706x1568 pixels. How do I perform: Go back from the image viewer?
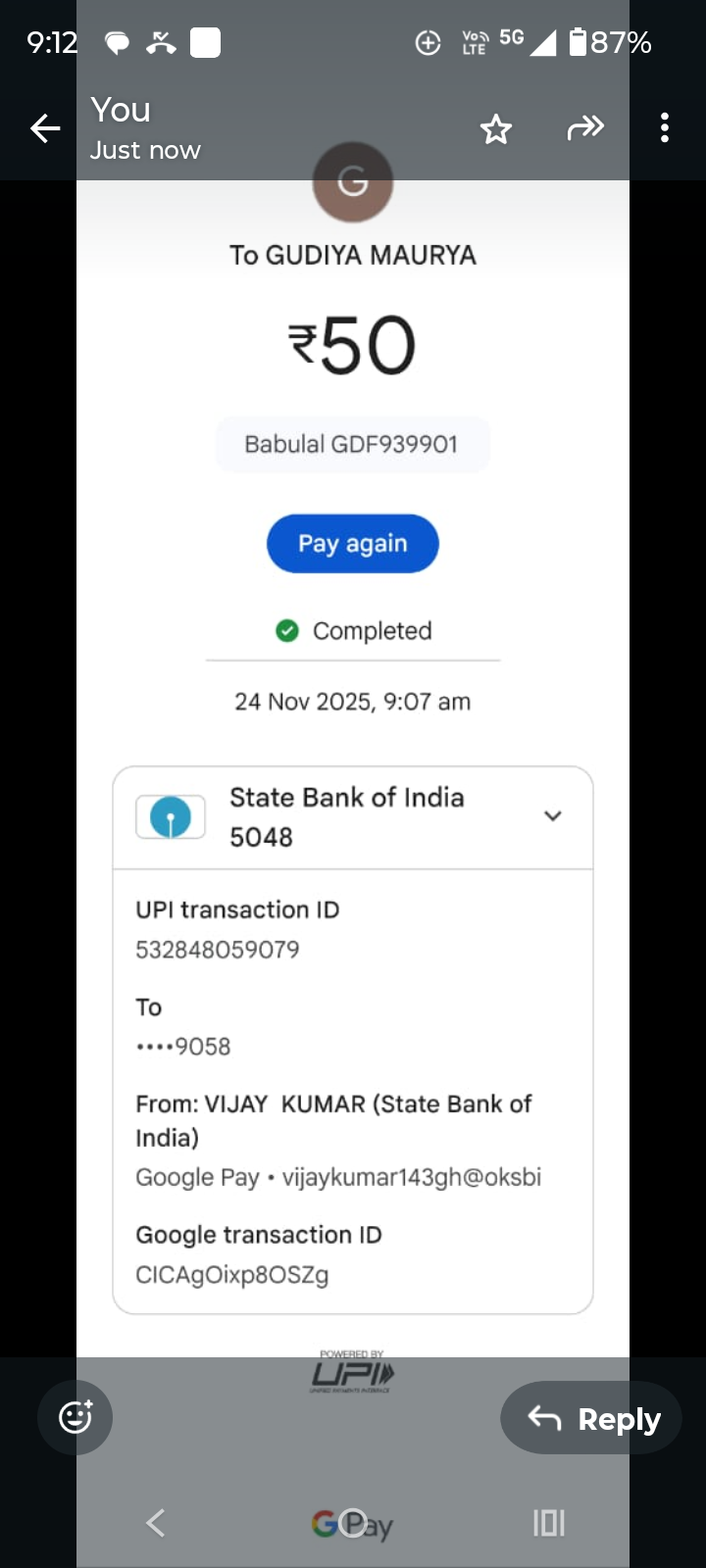point(45,128)
